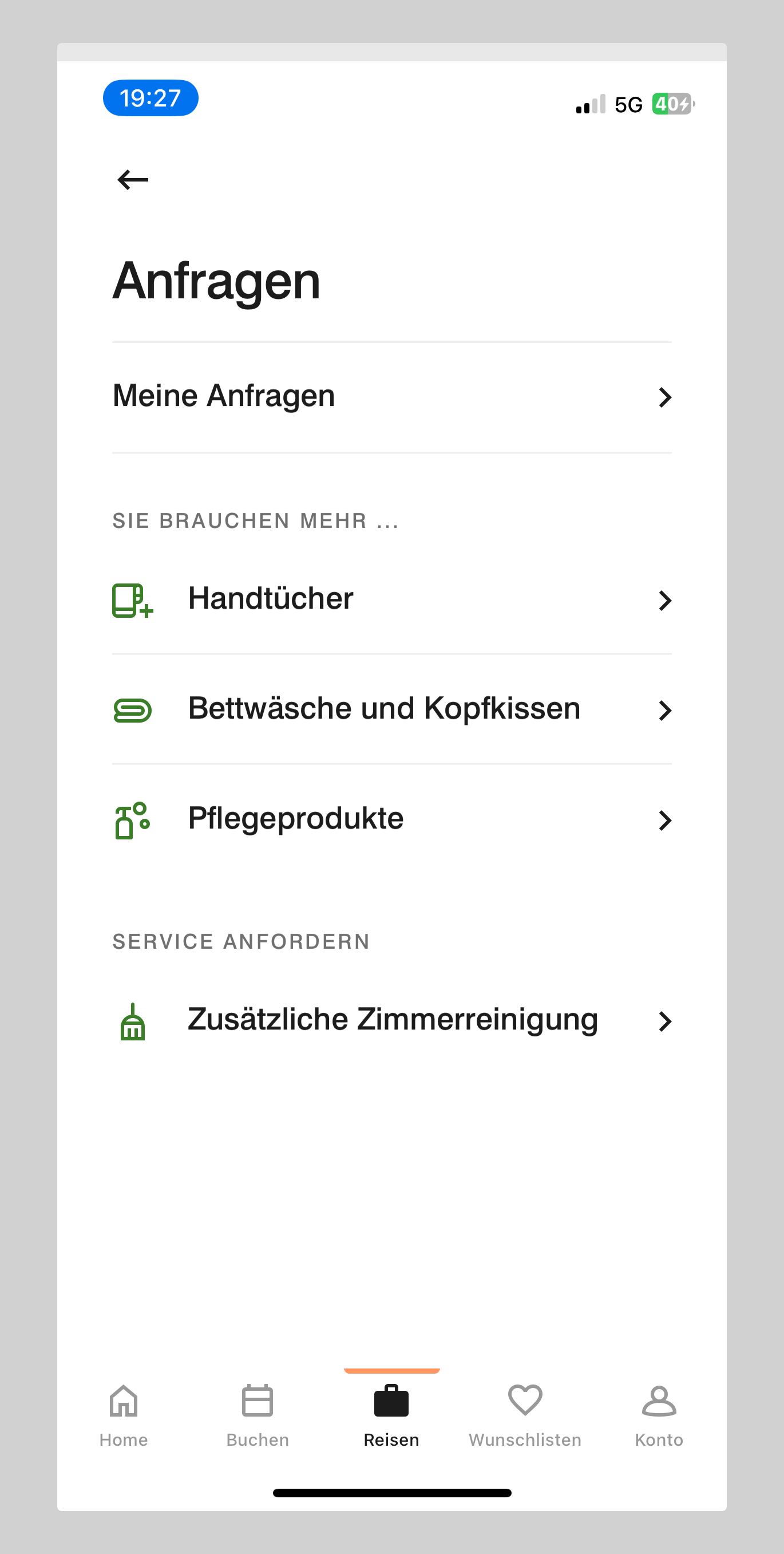Switch to the Home tab
The image size is (784, 1554).
pyautogui.click(x=124, y=1415)
